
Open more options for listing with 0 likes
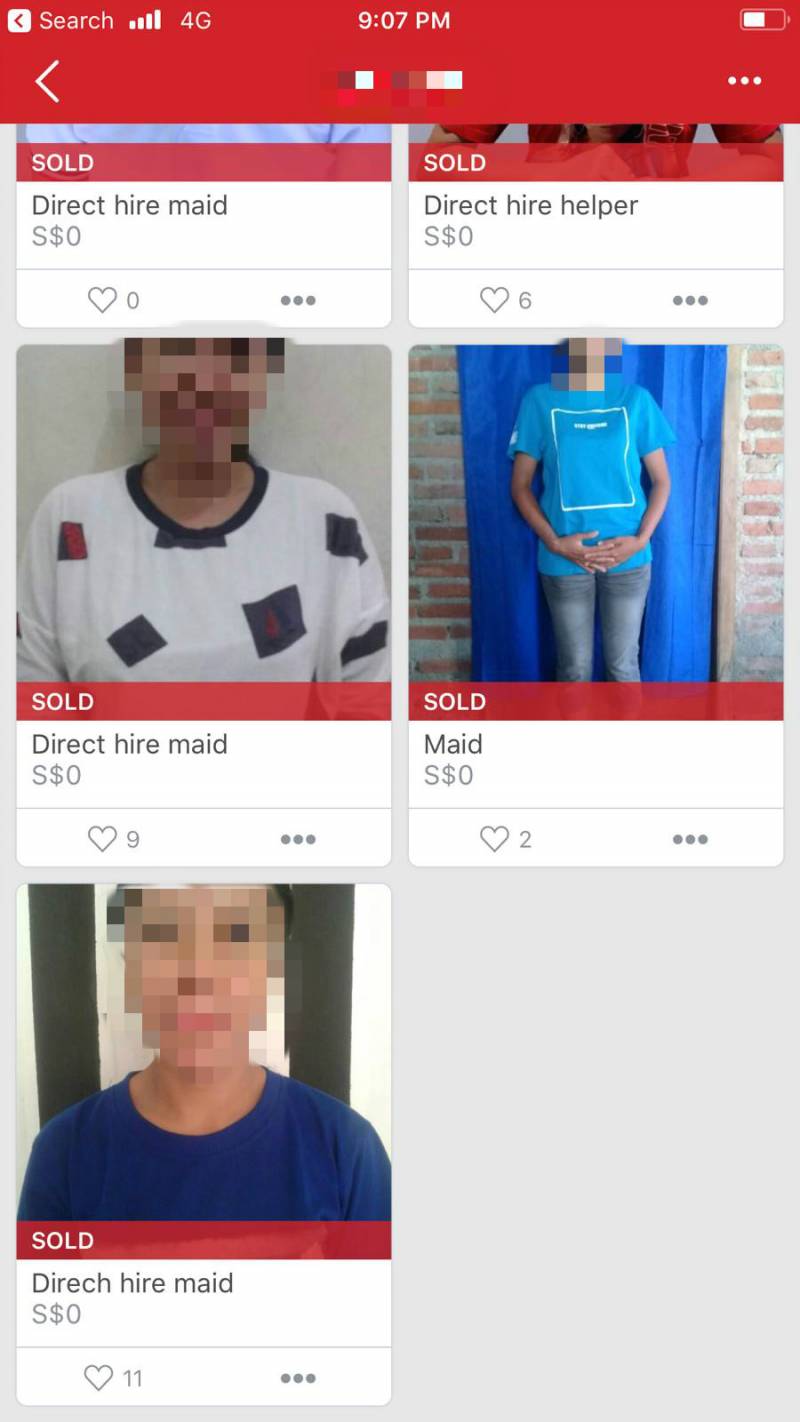[298, 300]
